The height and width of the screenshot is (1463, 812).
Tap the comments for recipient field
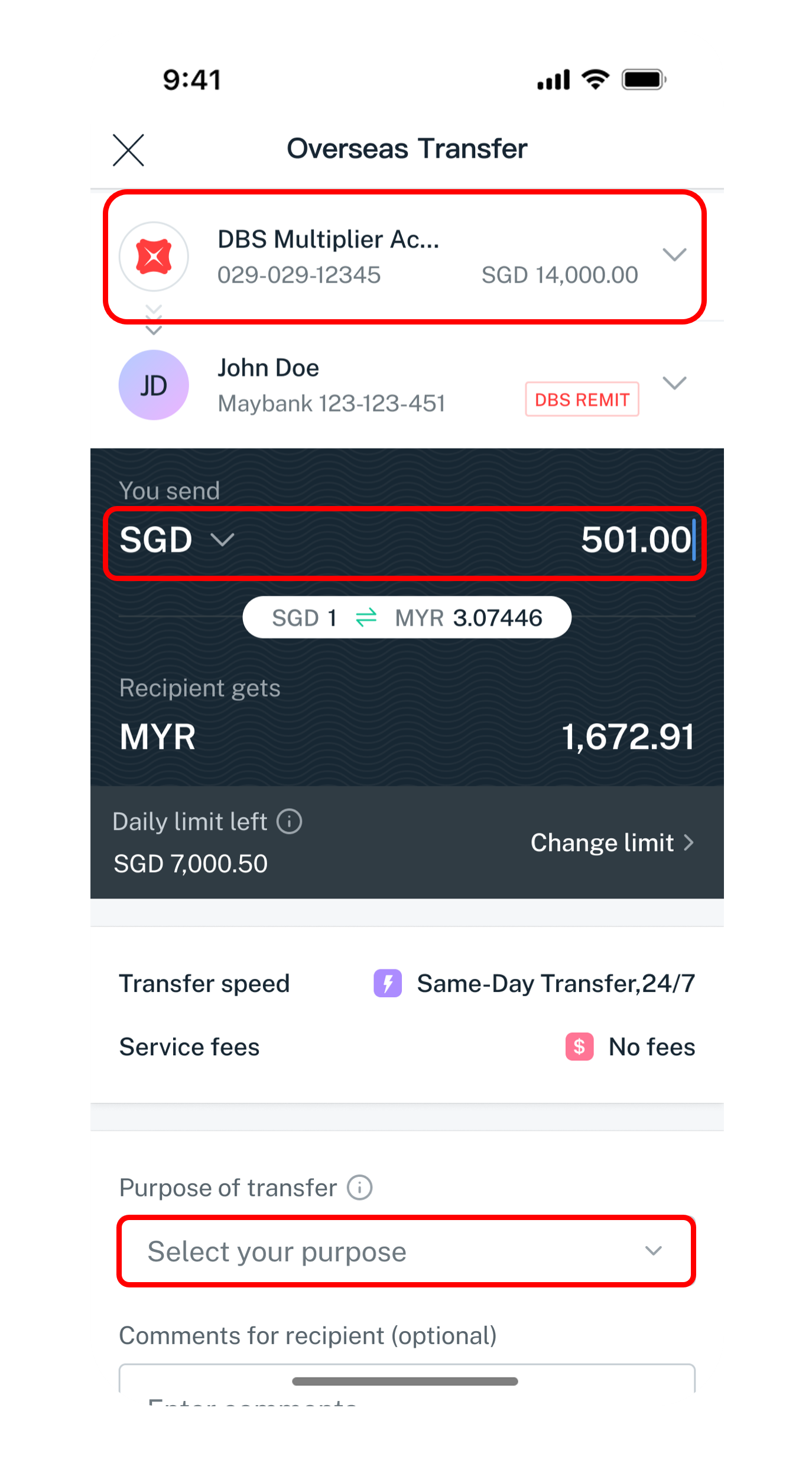click(406, 1386)
